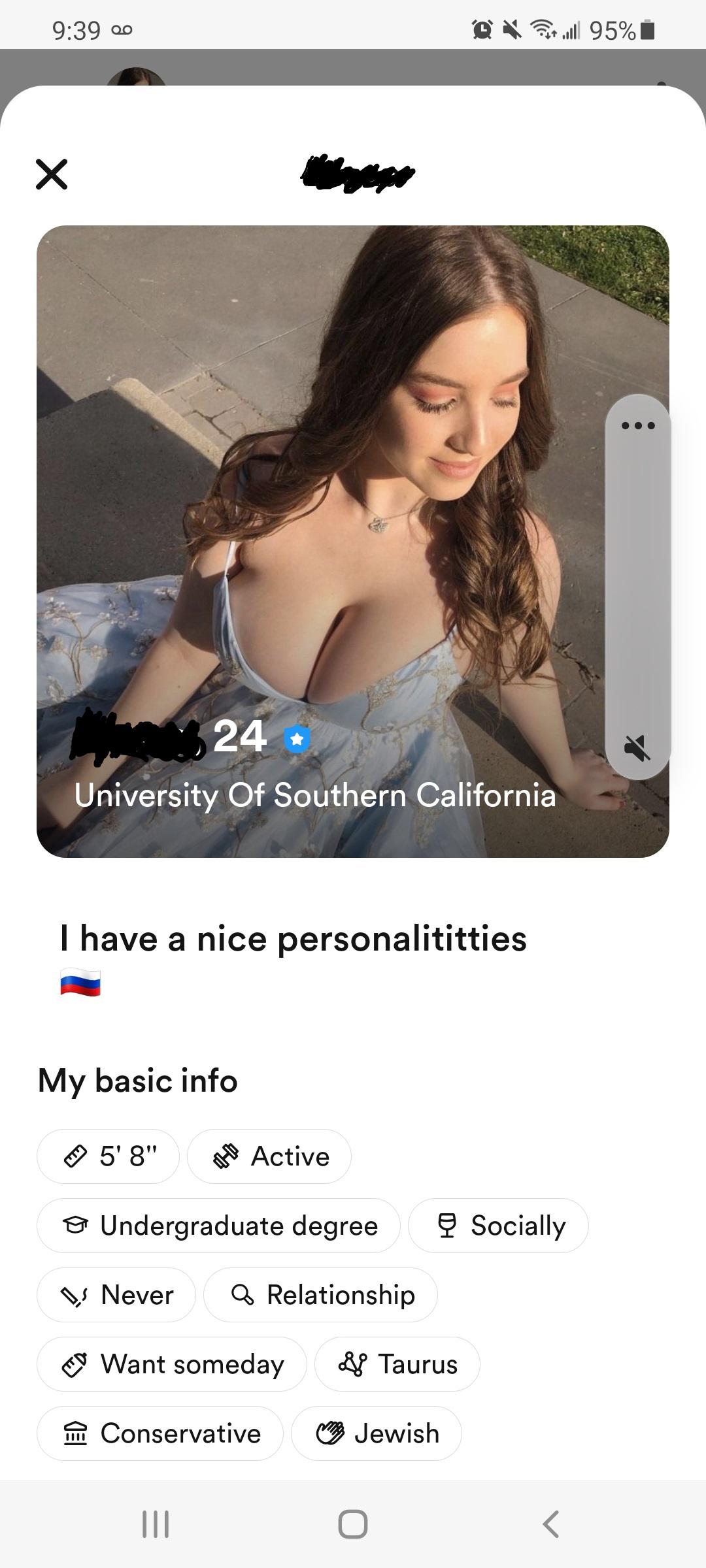The width and height of the screenshot is (706, 1568).
Task: Close the profile with the X button
Action: click(x=52, y=174)
